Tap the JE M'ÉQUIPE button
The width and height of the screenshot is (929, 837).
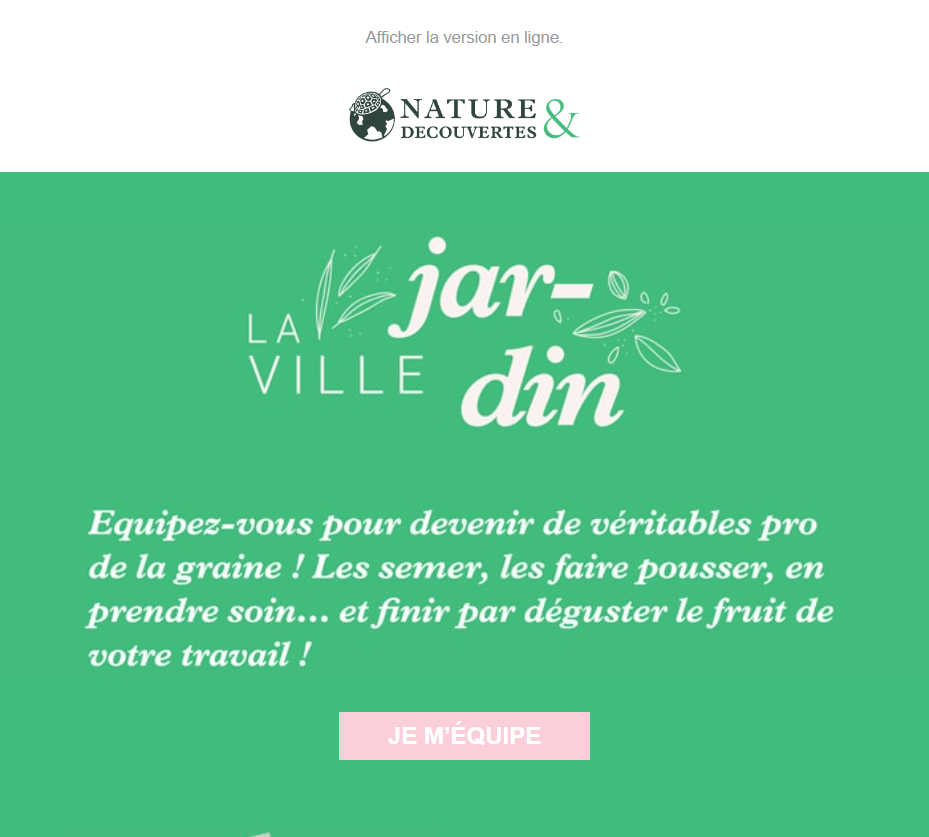click(x=464, y=736)
